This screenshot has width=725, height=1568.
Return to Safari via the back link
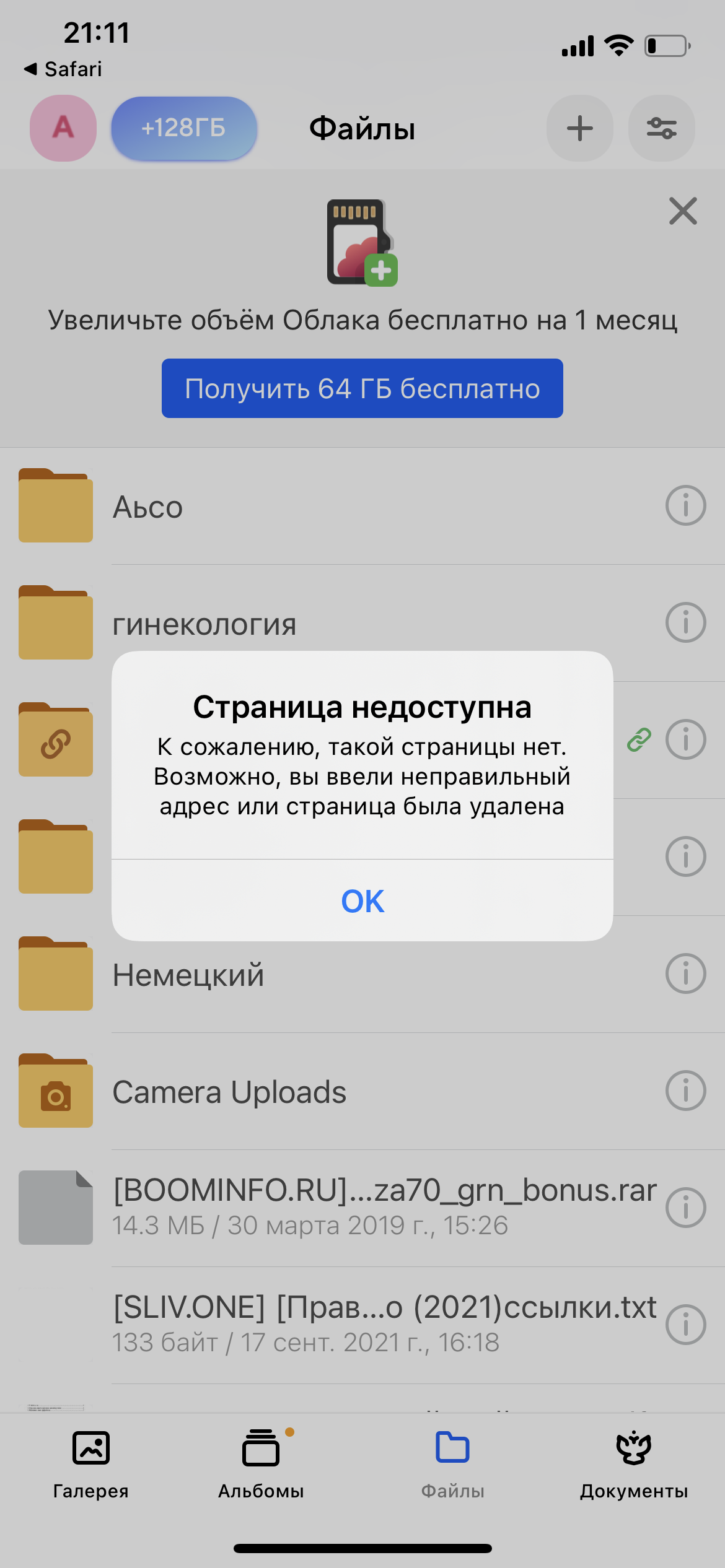point(63,69)
